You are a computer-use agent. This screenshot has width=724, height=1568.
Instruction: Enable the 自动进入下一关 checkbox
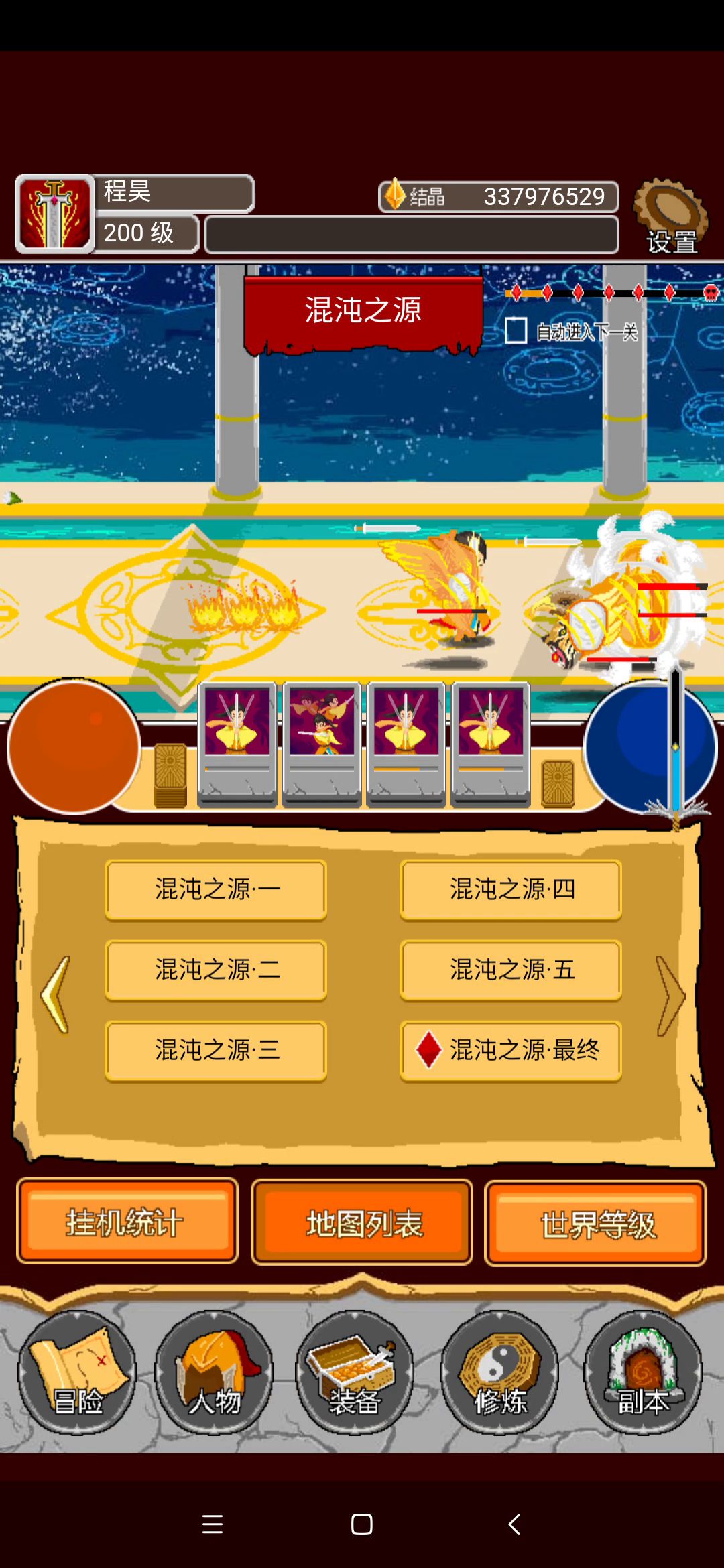click(516, 330)
